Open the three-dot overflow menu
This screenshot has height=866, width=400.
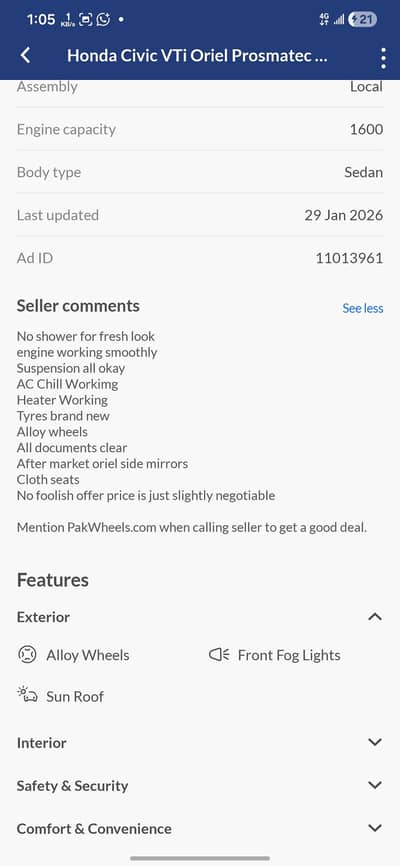coord(383,58)
